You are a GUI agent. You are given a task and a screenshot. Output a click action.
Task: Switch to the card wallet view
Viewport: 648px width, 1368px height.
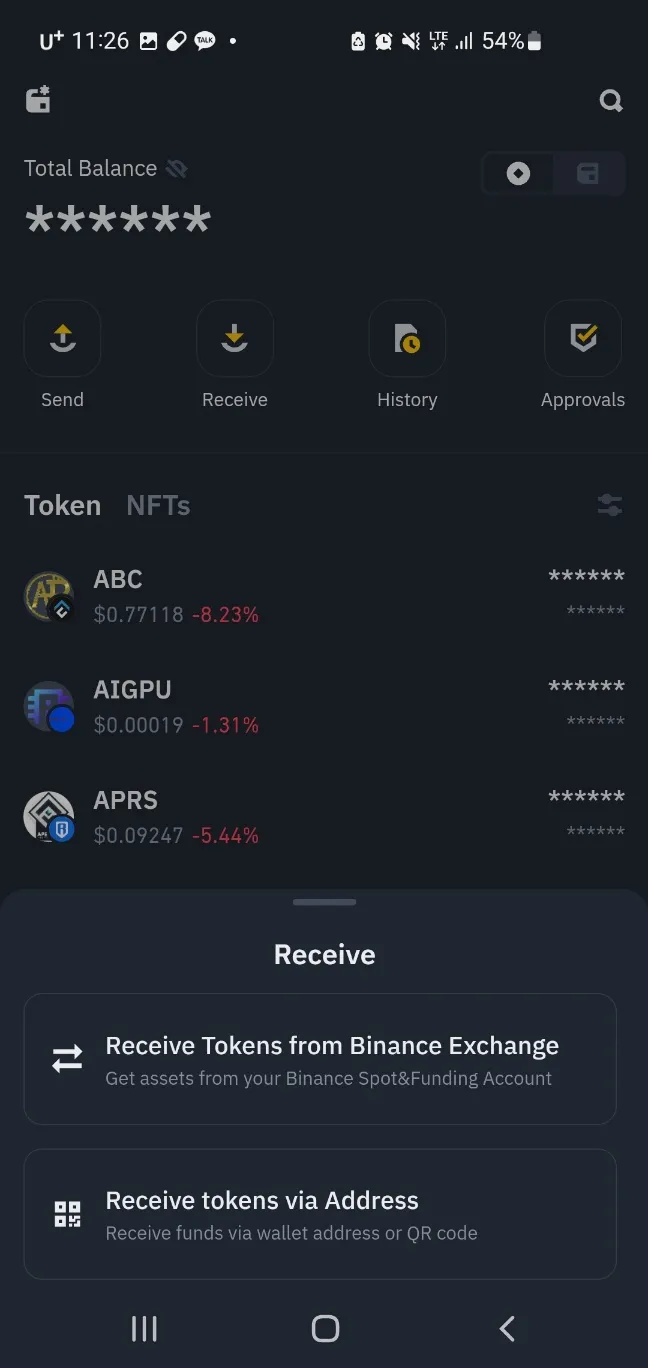tap(588, 174)
